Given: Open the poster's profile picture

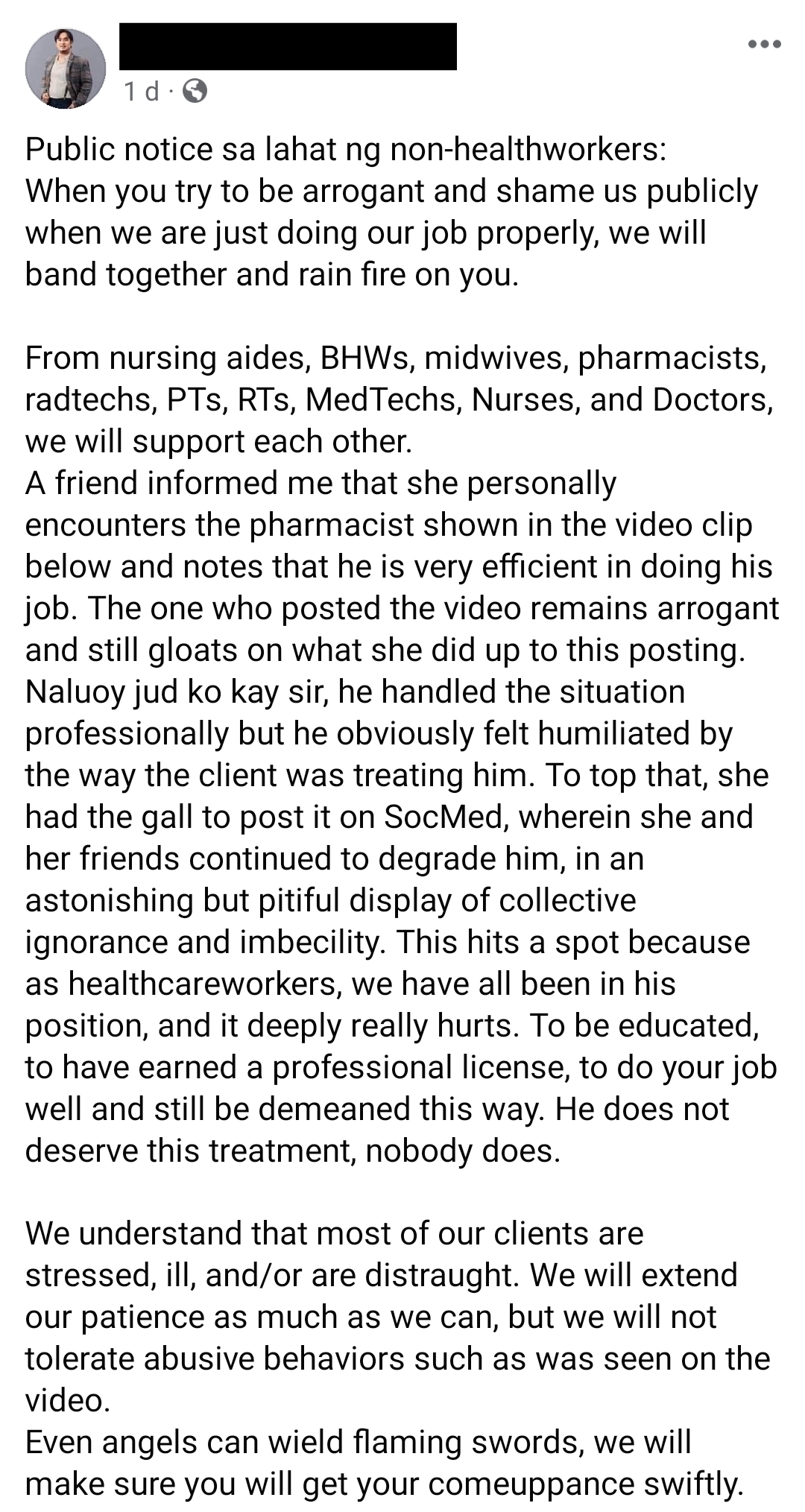Looking at the screenshot, I should click(x=66, y=69).
